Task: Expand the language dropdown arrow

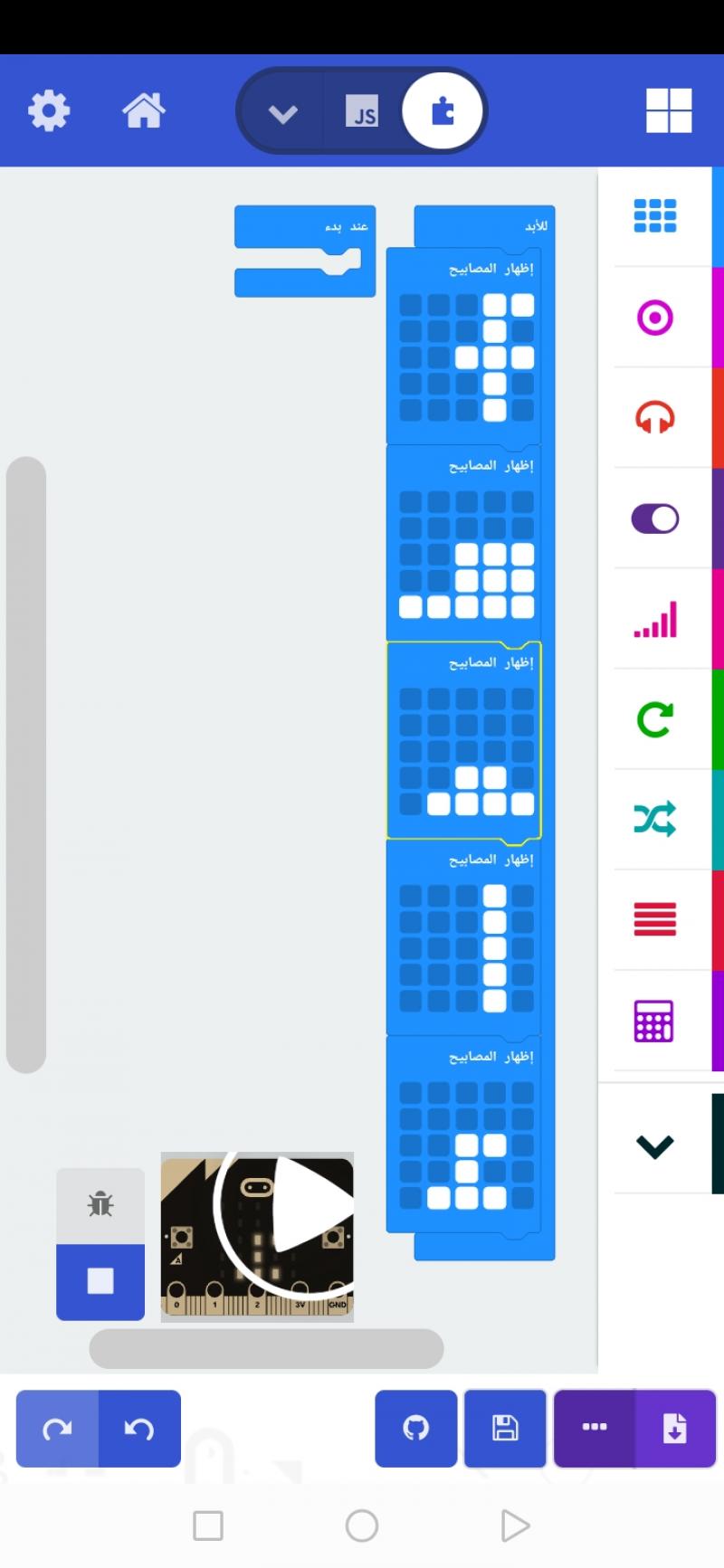Action: click(x=283, y=113)
